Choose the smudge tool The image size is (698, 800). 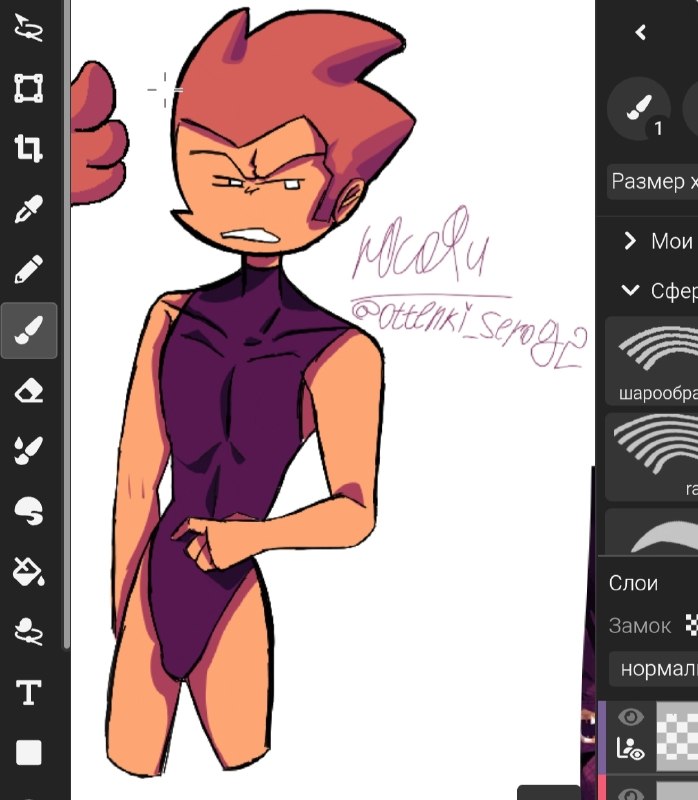tap(29, 511)
